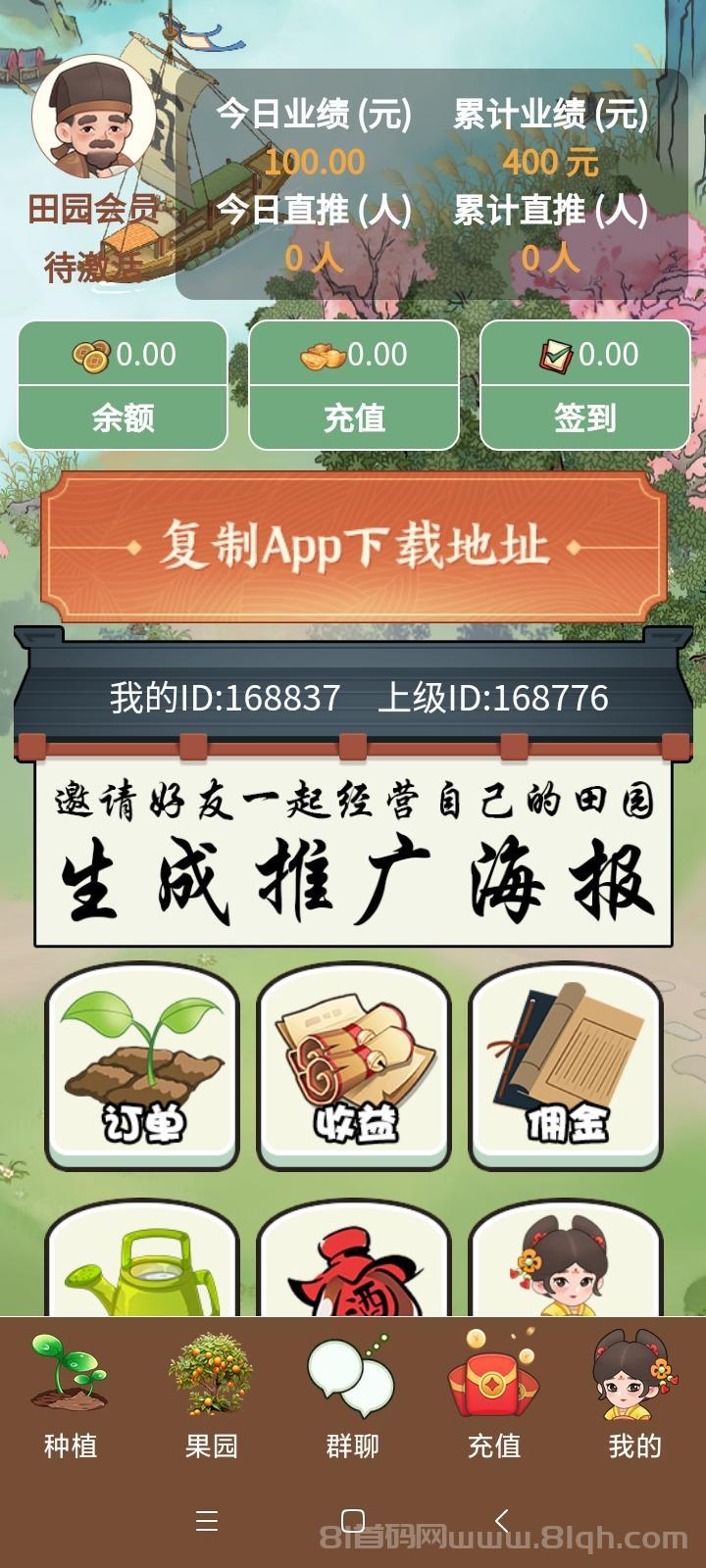
Task: Open the 充值 recharge card showing 0.00
Action: point(354,385)
